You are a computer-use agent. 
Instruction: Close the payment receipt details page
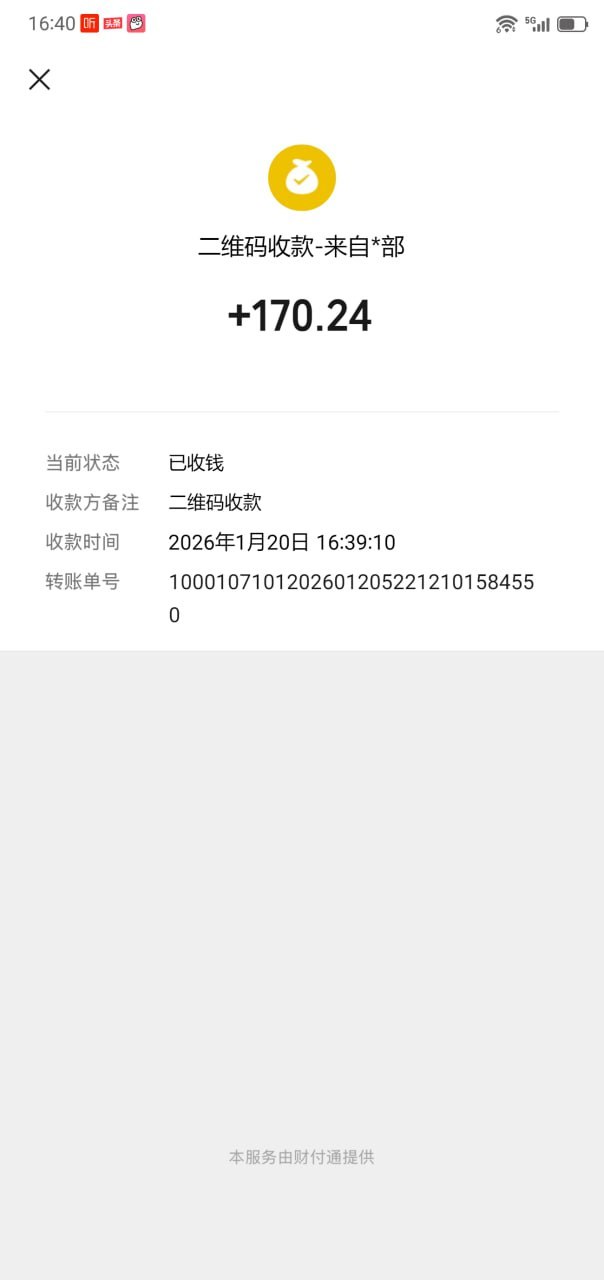(39, 80)
